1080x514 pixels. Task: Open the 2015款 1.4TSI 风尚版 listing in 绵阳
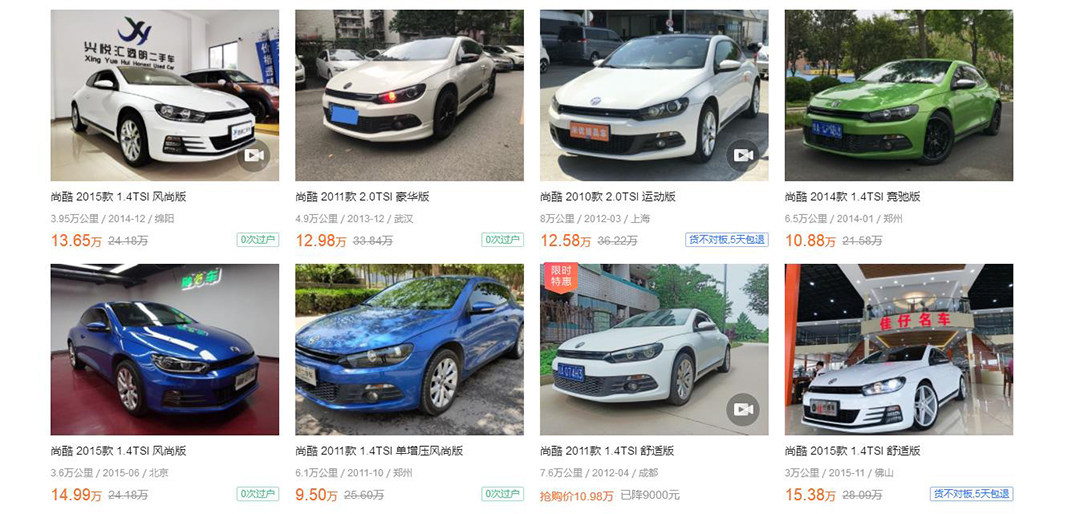164,96
